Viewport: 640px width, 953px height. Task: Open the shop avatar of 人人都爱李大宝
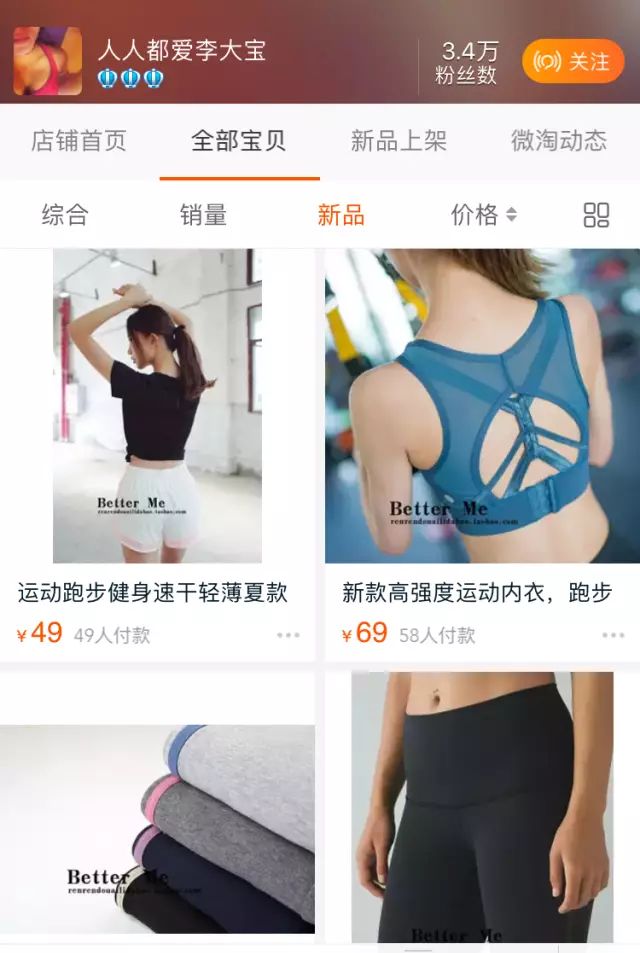tap(47, 61)
